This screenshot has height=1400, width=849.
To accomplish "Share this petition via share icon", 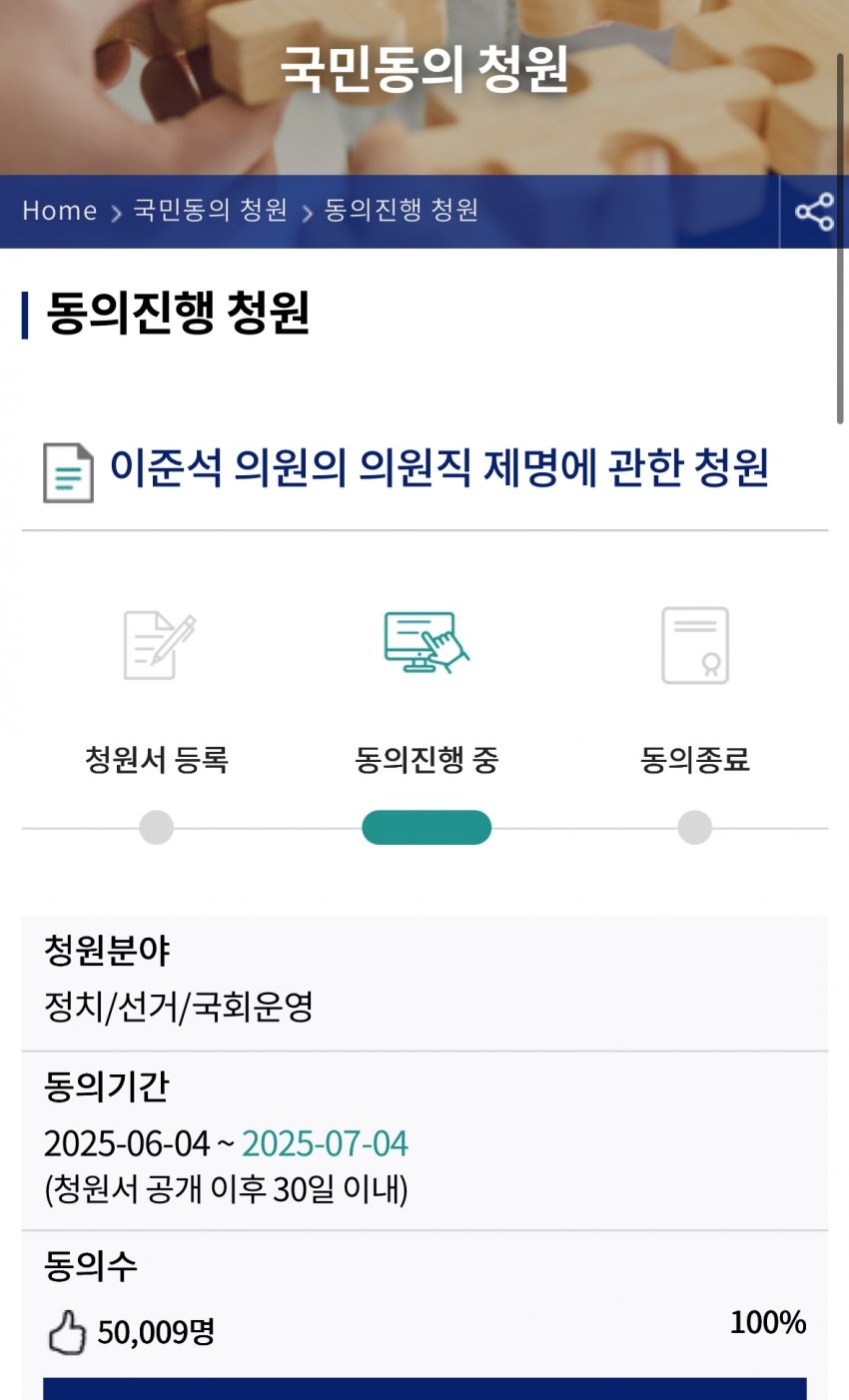I will pos(814,212).
